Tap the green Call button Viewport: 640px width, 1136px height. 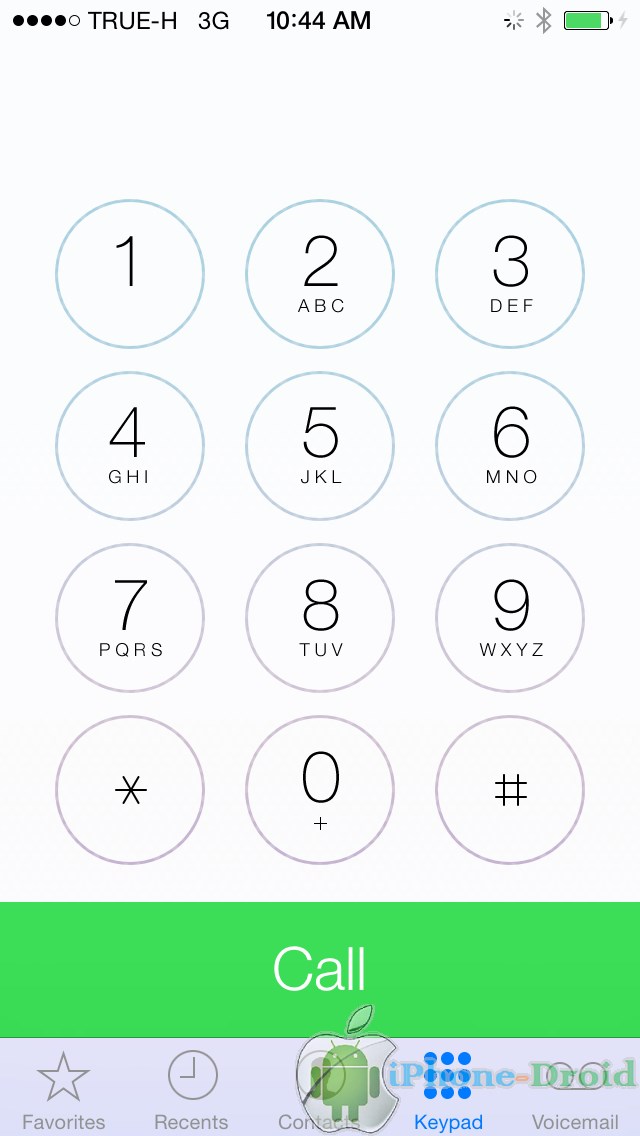coord(320,969)
